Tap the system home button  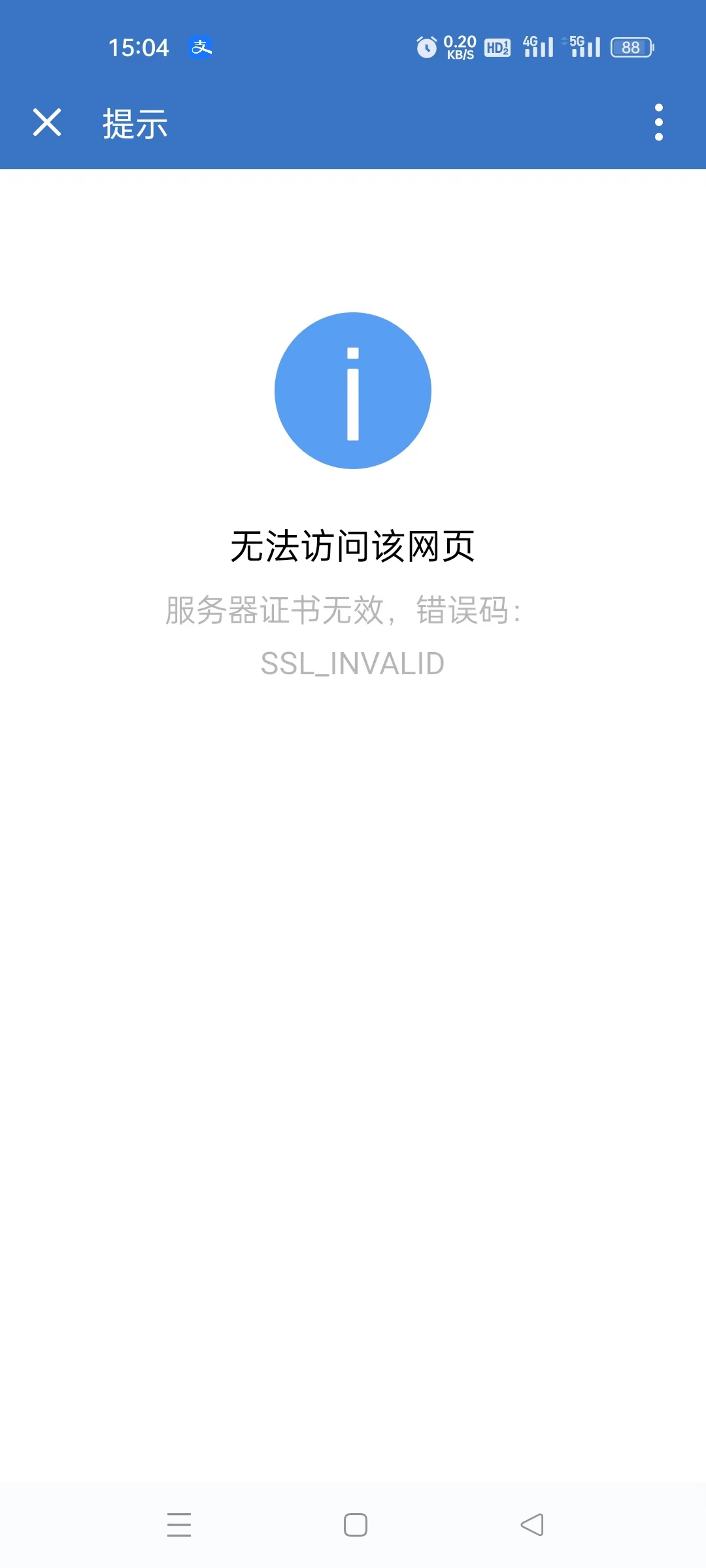[356, 1525]
